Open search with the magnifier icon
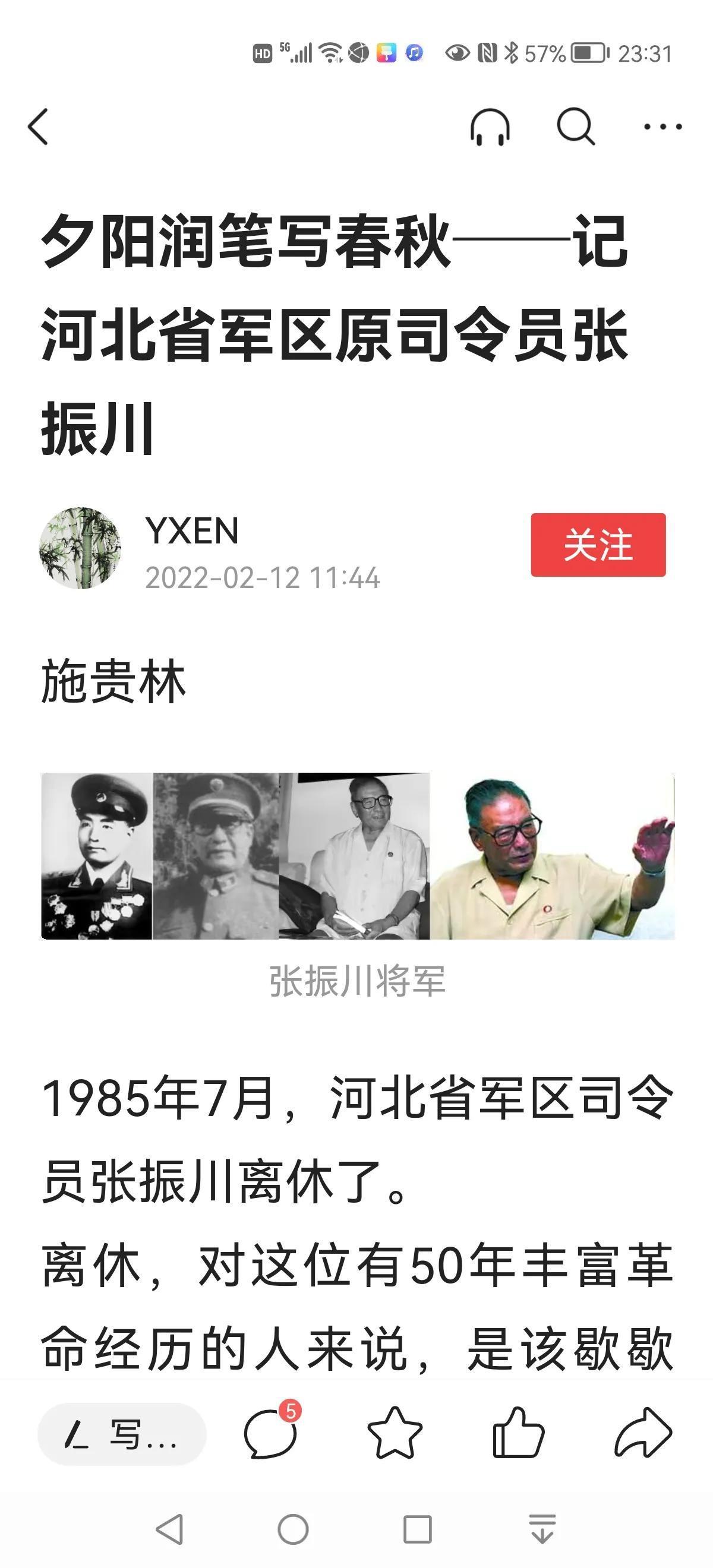 [575, 127]
